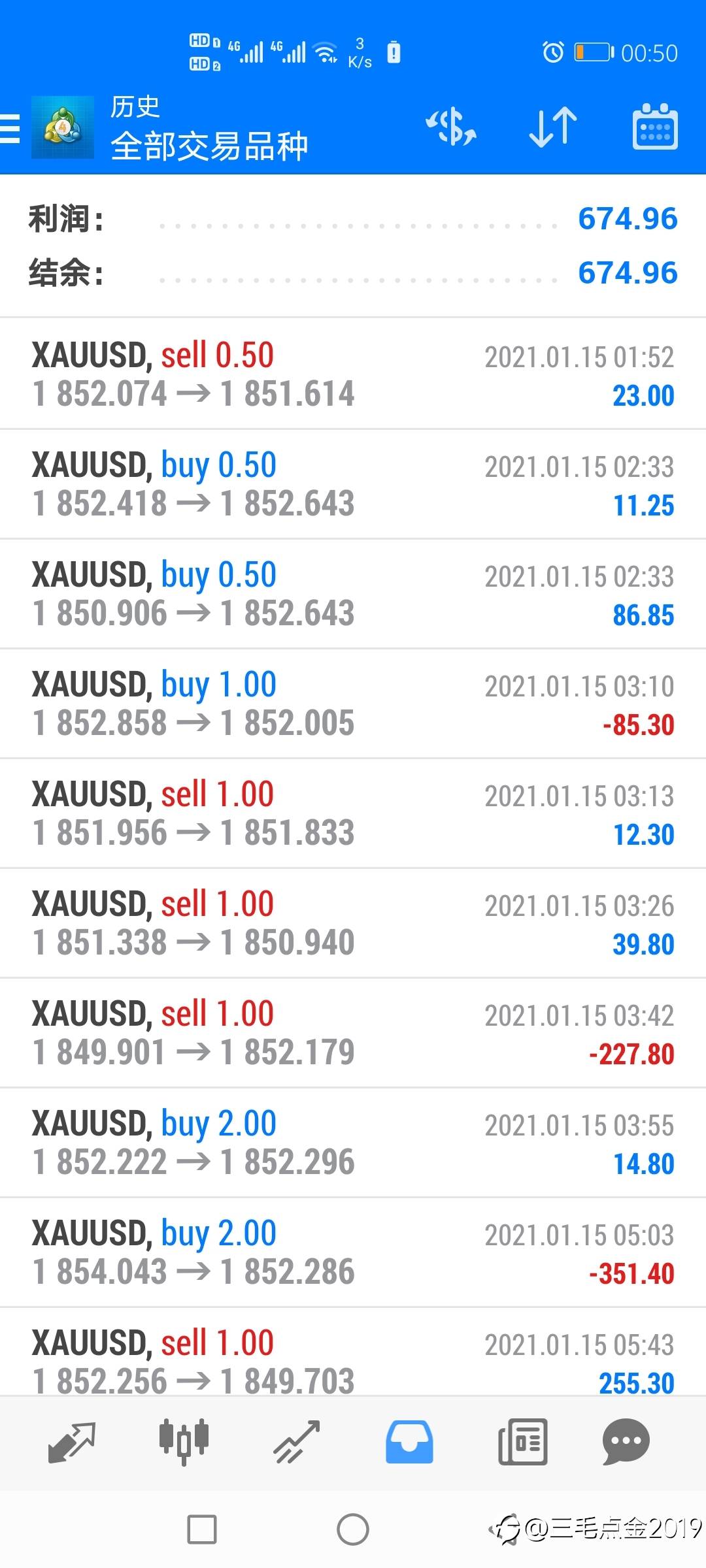706x1568 pixels.
Task: Tap the sell 1.00 trade at 03:13
Action: 353,813
